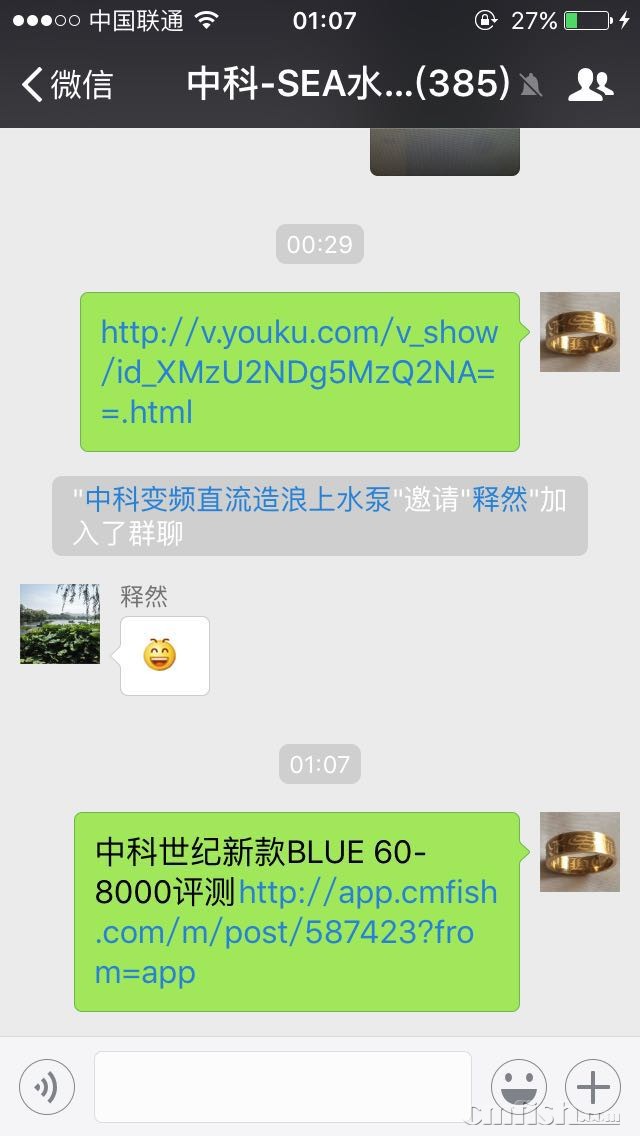Open the image message at the top
This screenshot has height=1136, width=640.
click(x=444, y=152)
